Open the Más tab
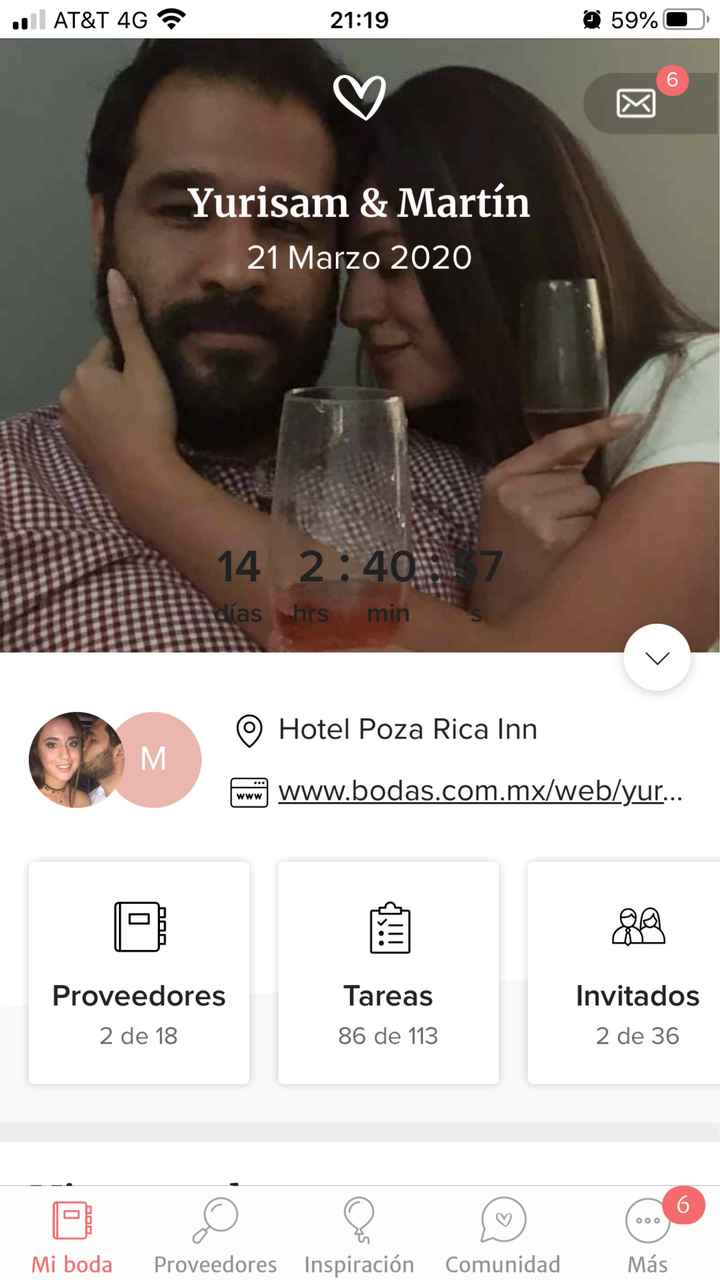The width and height of the screenshot is (720, 1280). coord(647,1236)
